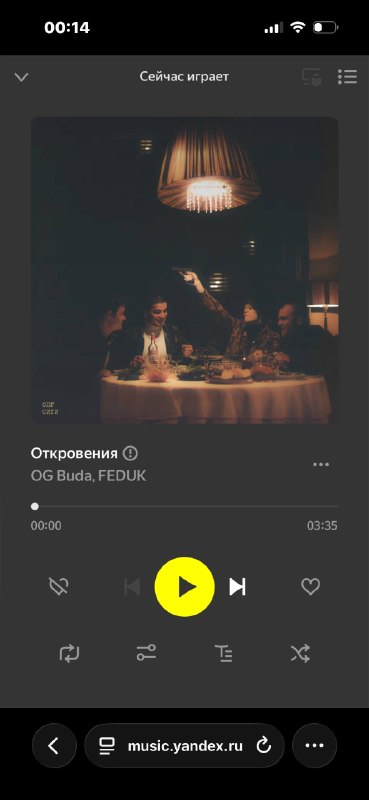Reload the music.yandex.ru page
369x800 pixels.
(x=263, y=746)
